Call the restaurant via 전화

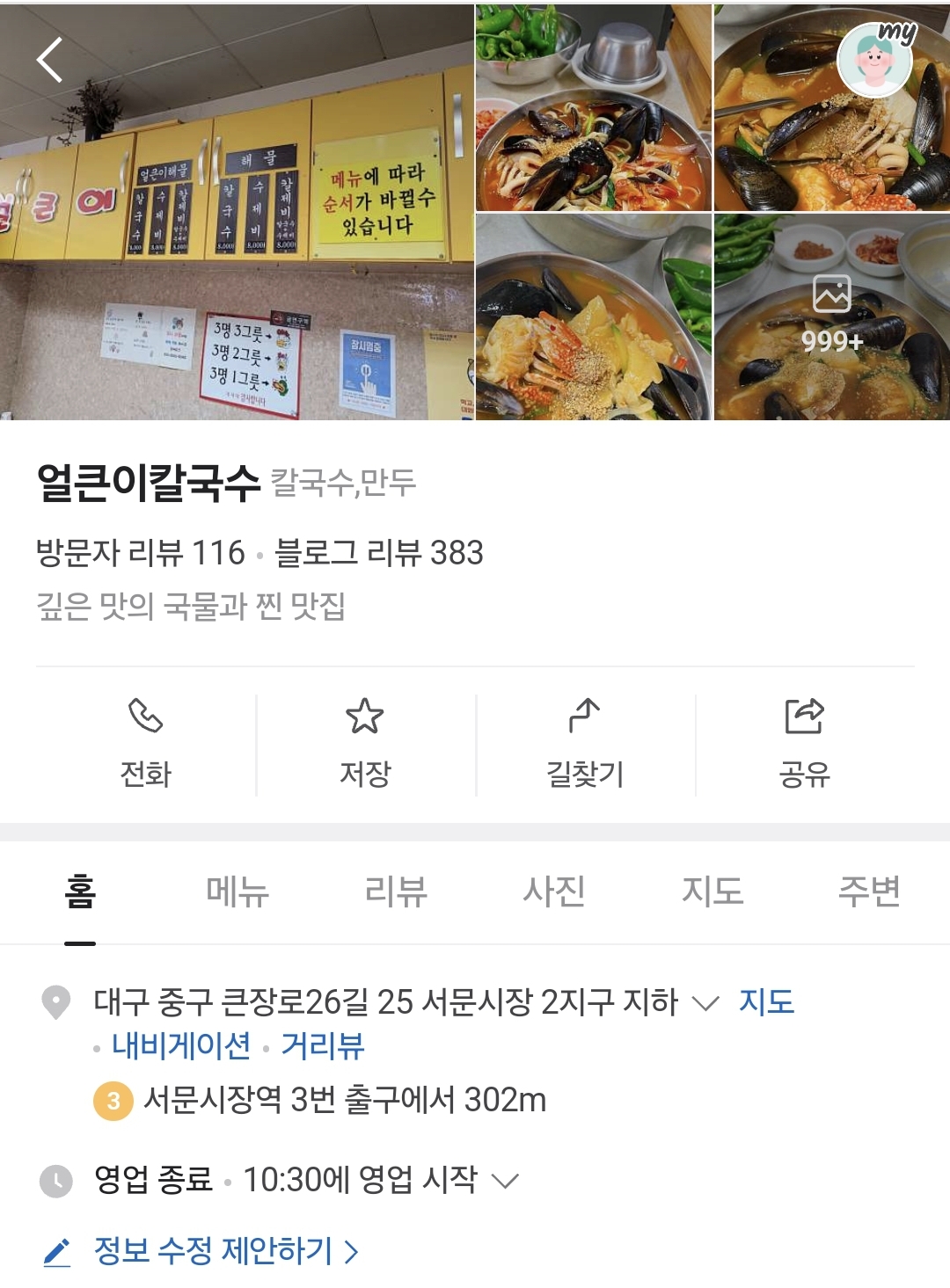pyautogui.click(x=146, y=745)
